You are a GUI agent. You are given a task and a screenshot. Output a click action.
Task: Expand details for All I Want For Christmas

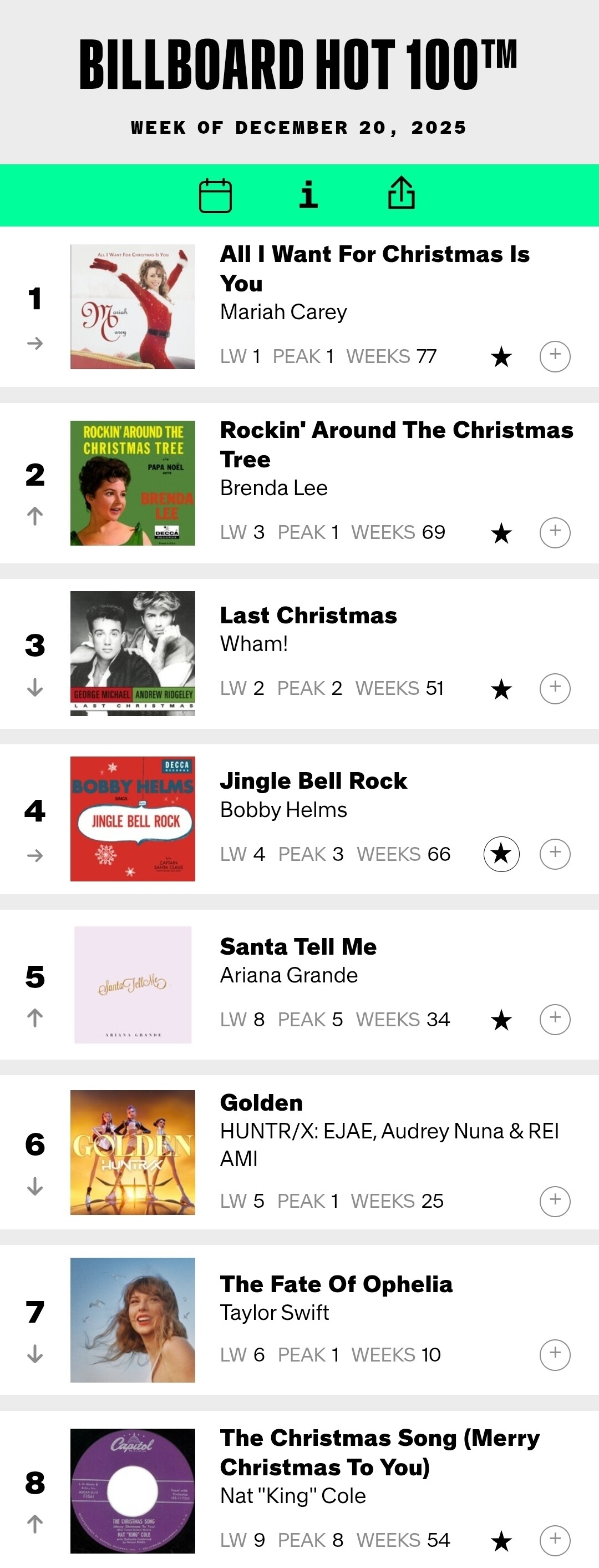[555, 356]
